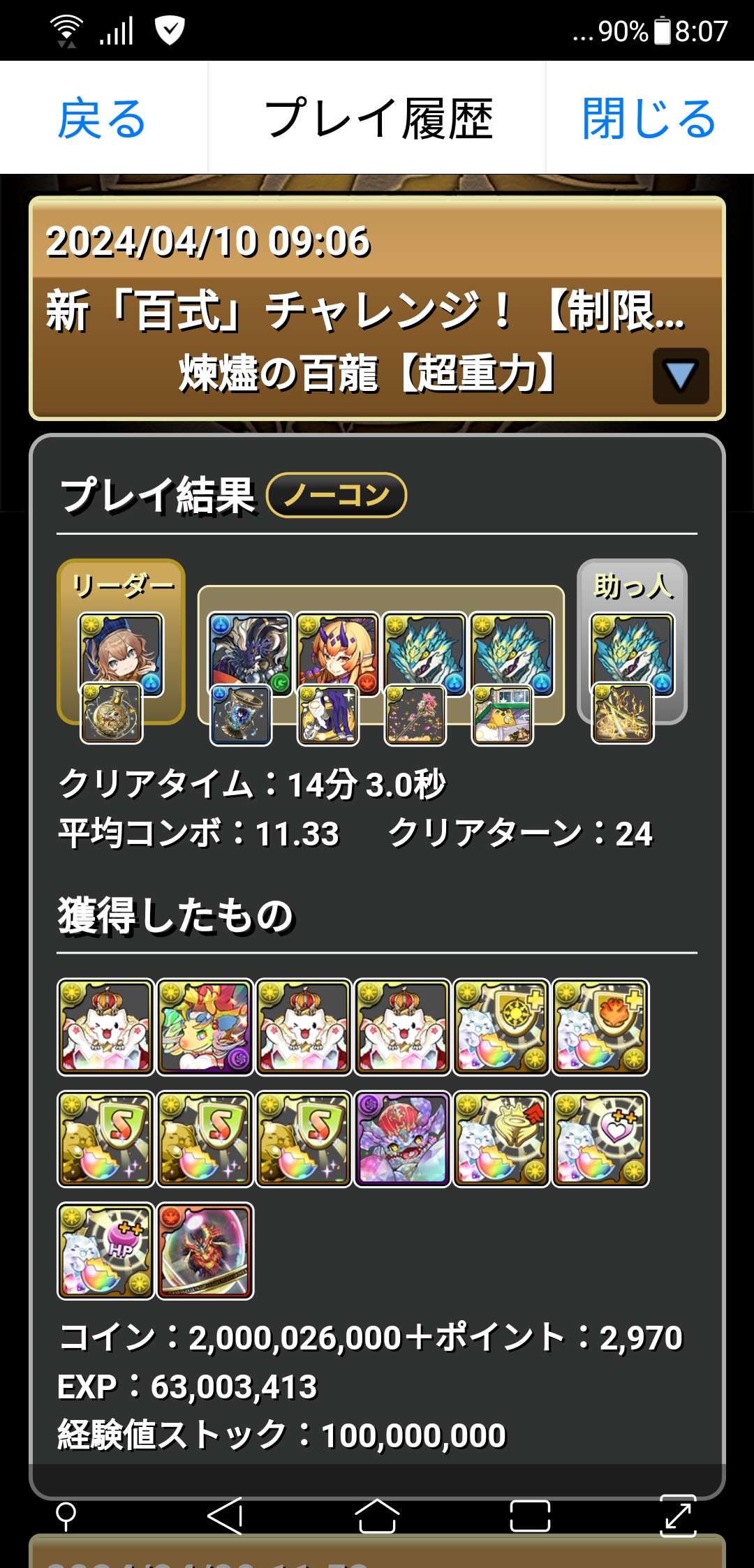Image resolution: width=754 pixels, height=1568 pixels.
Task: Tap the purple dragon reward icon
Action: pos(402,1139)
